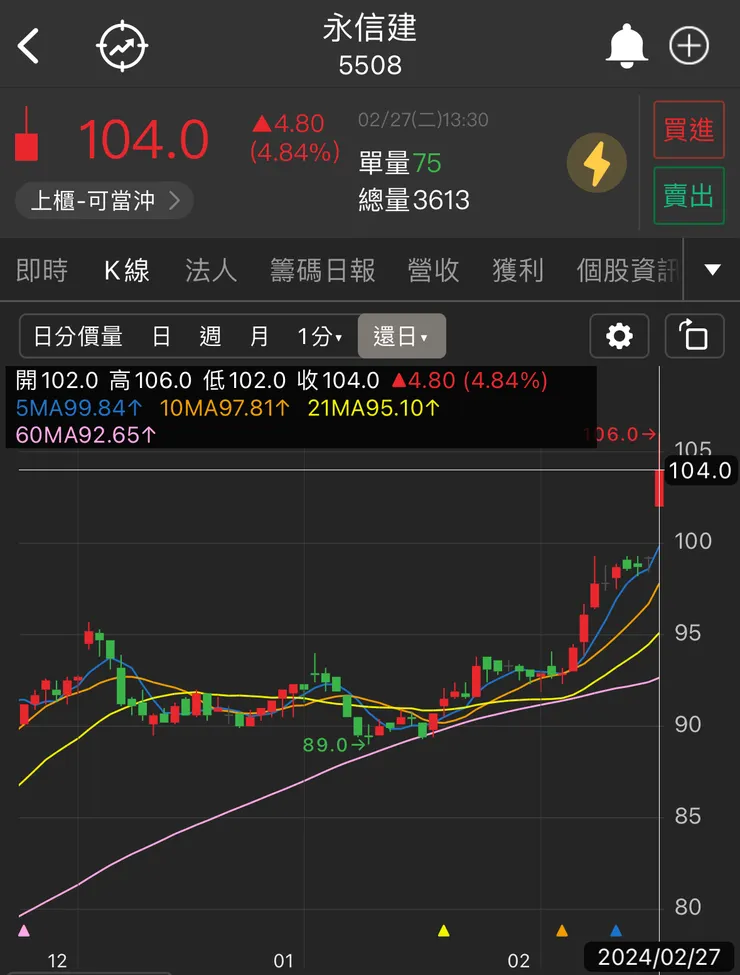740x975 pixels.
Task: Tap the back arrow in the top-left
Action: (x=28, y=45)
